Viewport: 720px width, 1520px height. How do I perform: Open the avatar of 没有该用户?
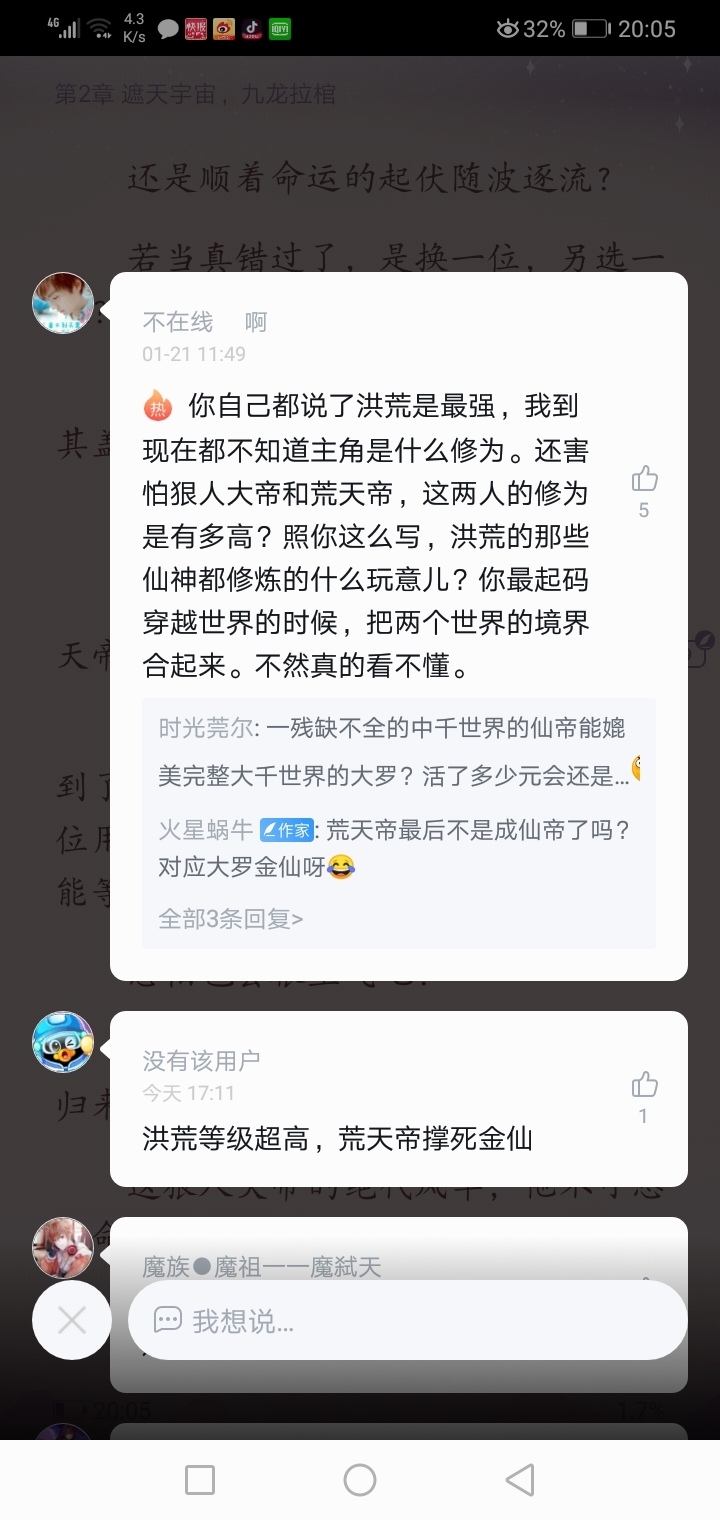63,1042
